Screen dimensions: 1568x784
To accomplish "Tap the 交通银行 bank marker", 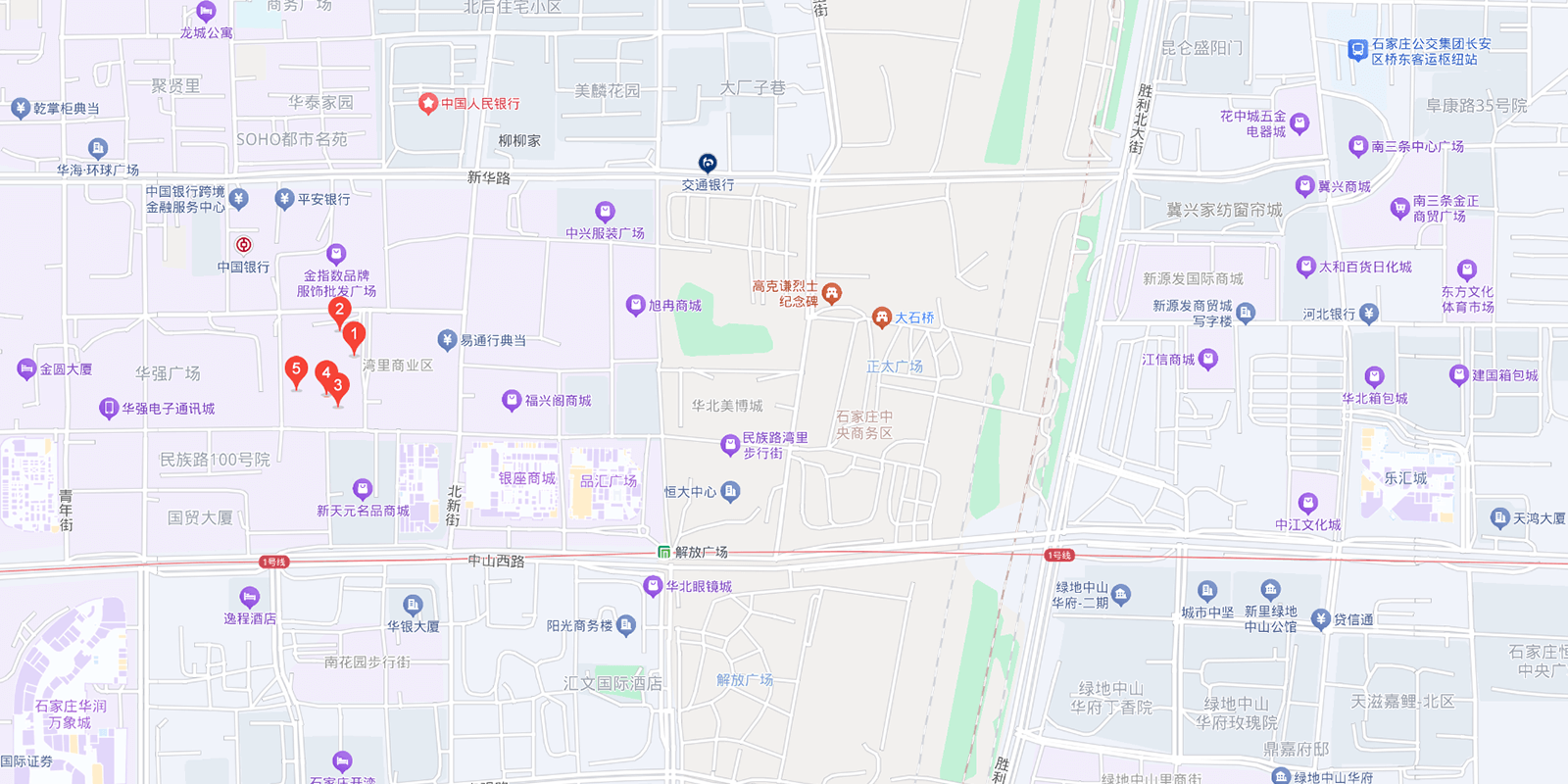I will click(708, 163).
